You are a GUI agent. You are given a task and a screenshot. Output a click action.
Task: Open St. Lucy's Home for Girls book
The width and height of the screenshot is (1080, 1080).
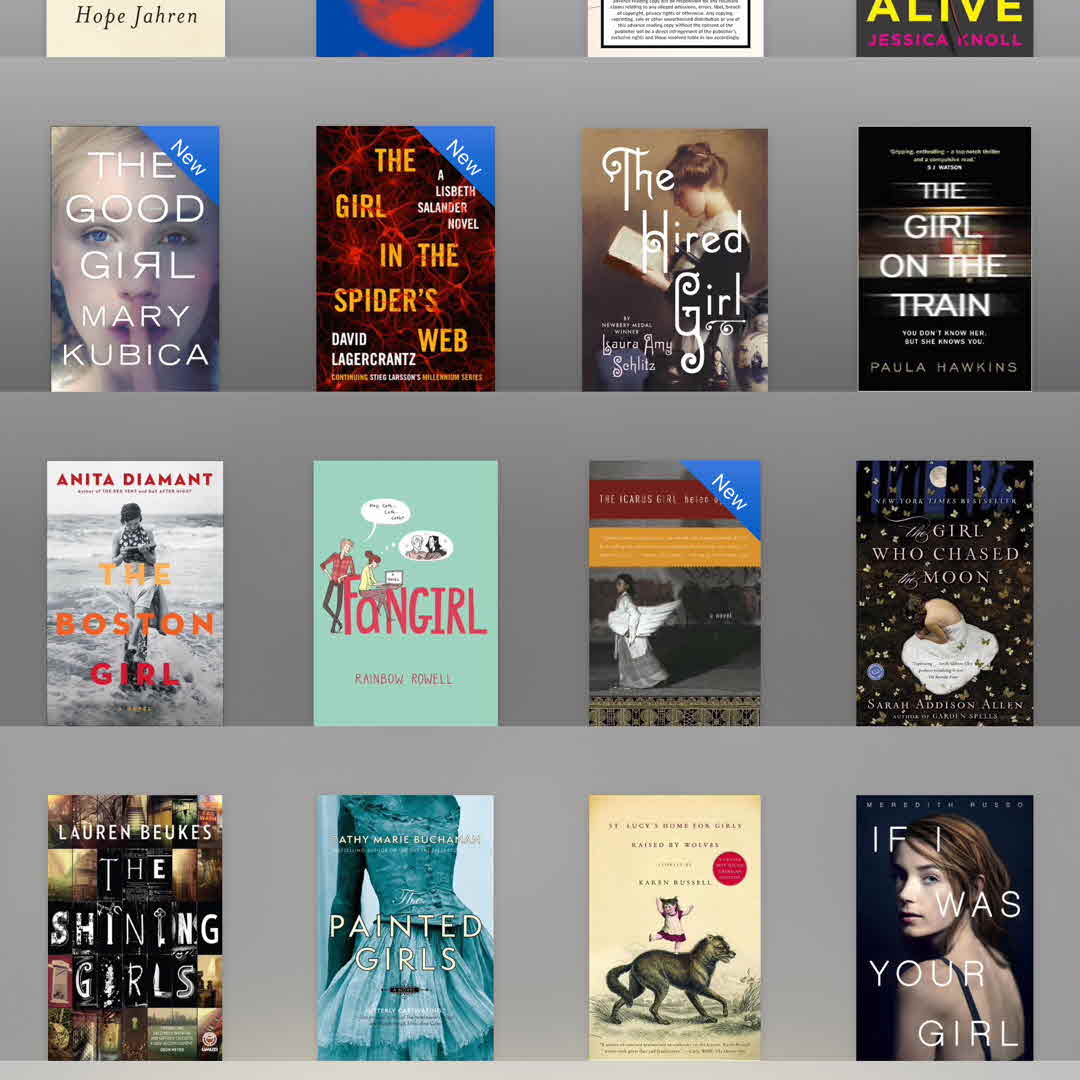[675, 927]
